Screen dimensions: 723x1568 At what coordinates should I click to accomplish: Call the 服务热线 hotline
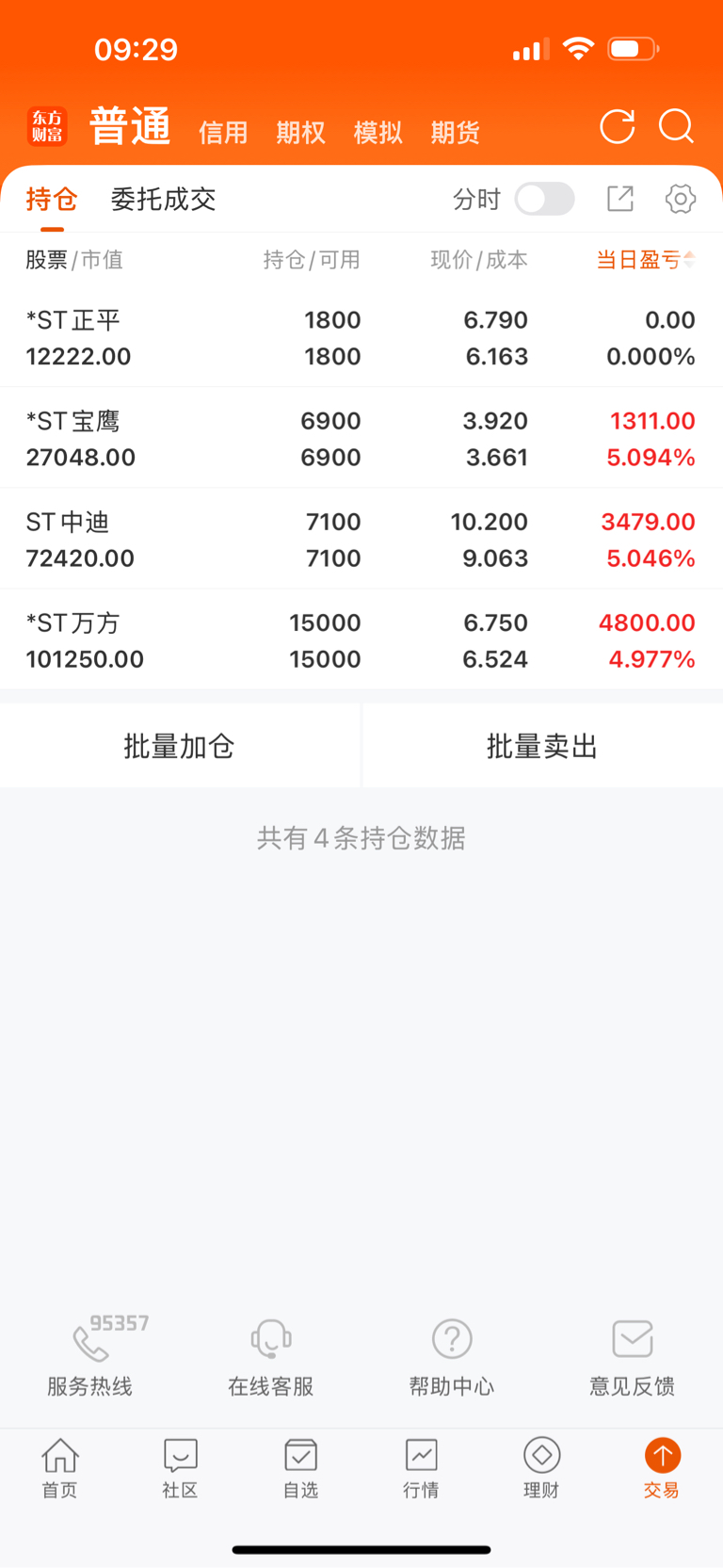pyautogui.click(x=90, y=1356)
